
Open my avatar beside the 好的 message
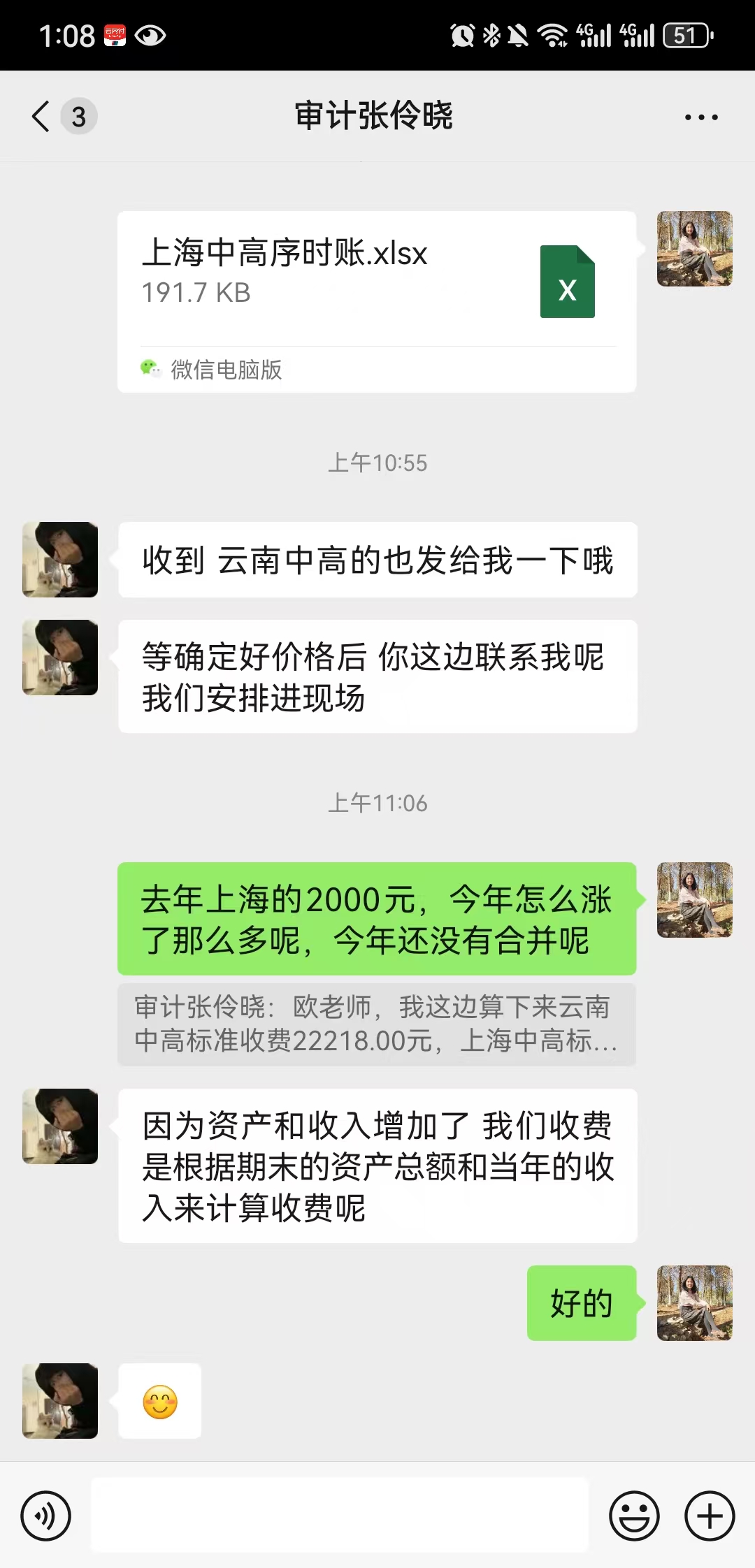694,1302
